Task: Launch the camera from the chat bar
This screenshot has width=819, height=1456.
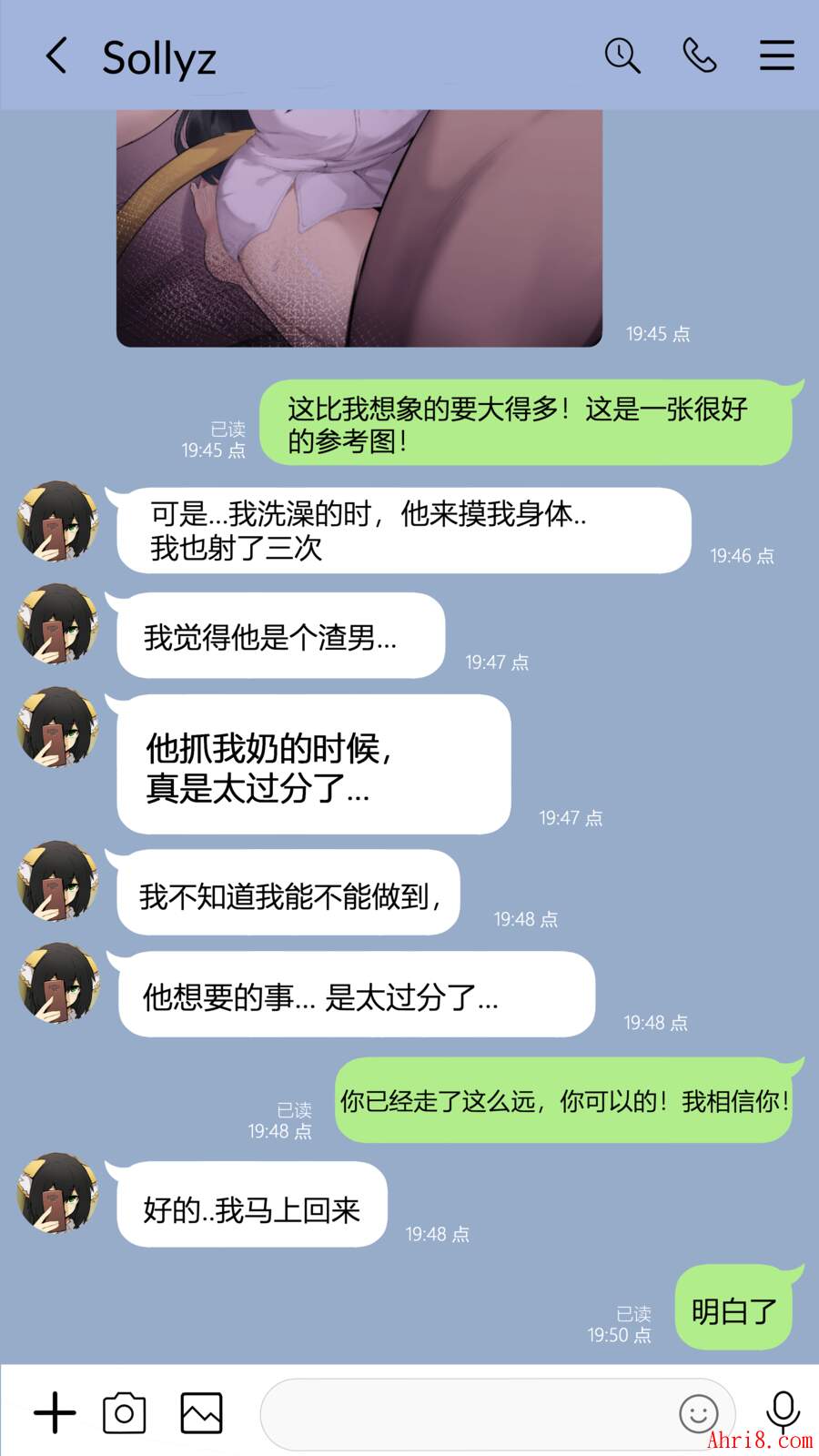Action: point(125,1413)
